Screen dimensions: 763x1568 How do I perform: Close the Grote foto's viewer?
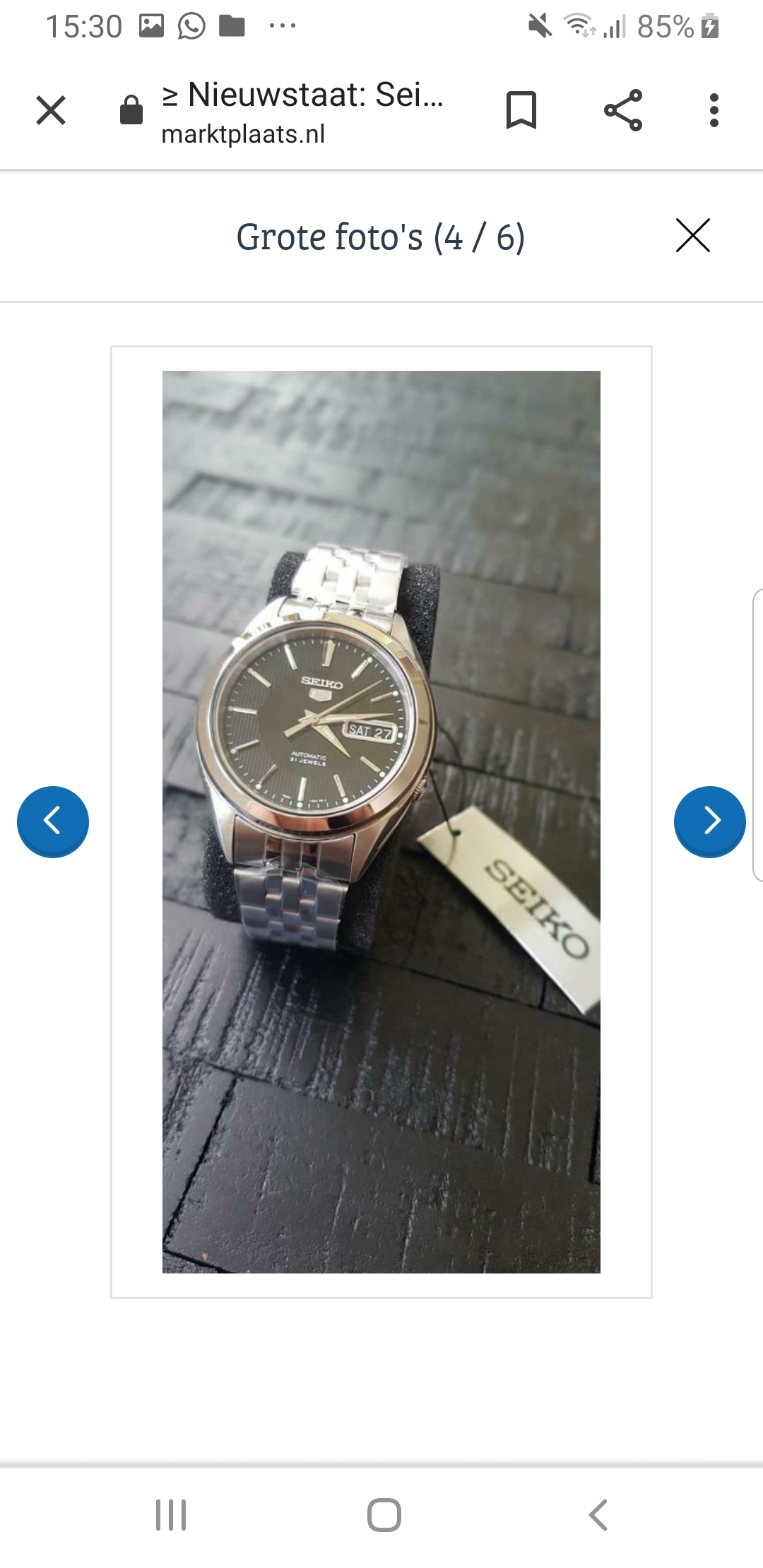pos(692,235)
